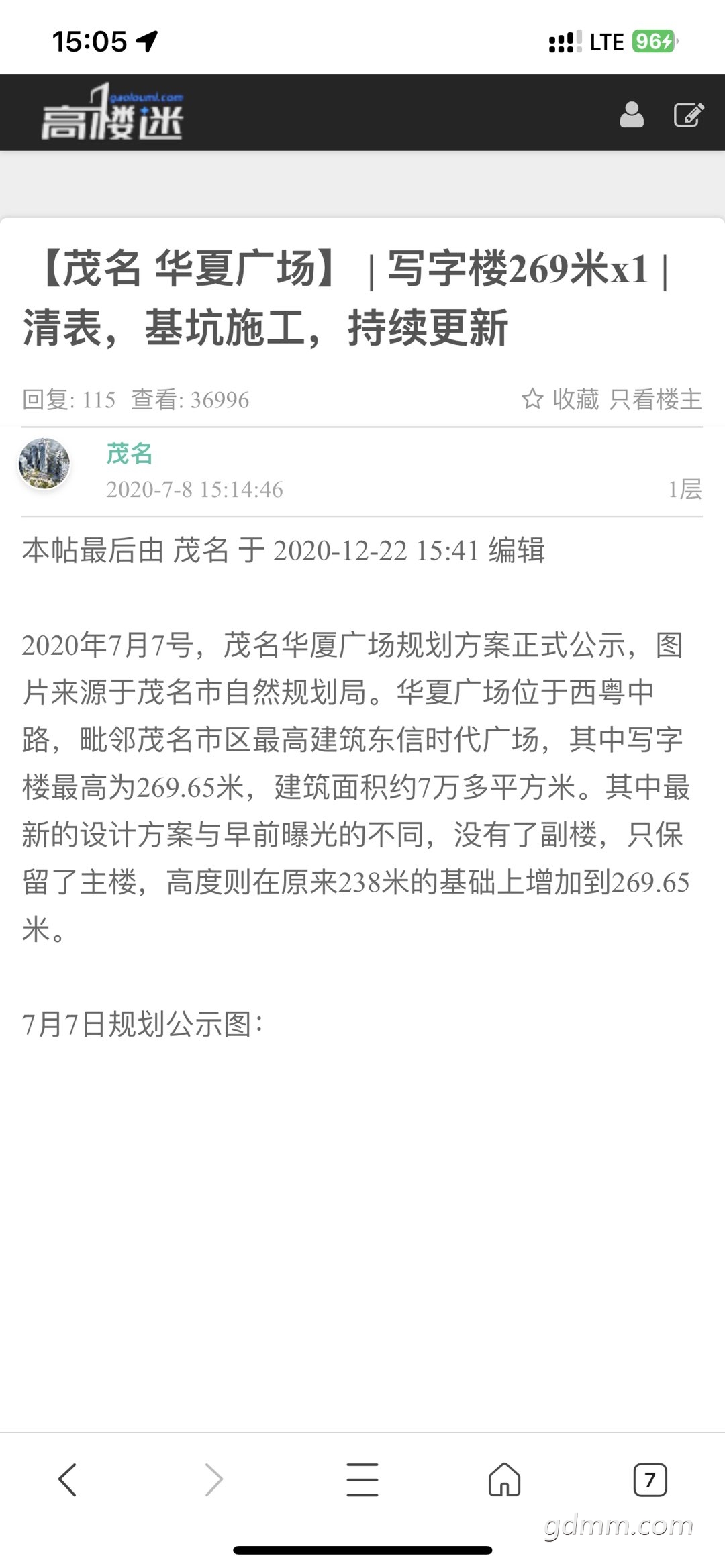This screenshot has height=1568, width=725.
Task: Compose a new post with edit icon
Action: (x=689, y=115)
